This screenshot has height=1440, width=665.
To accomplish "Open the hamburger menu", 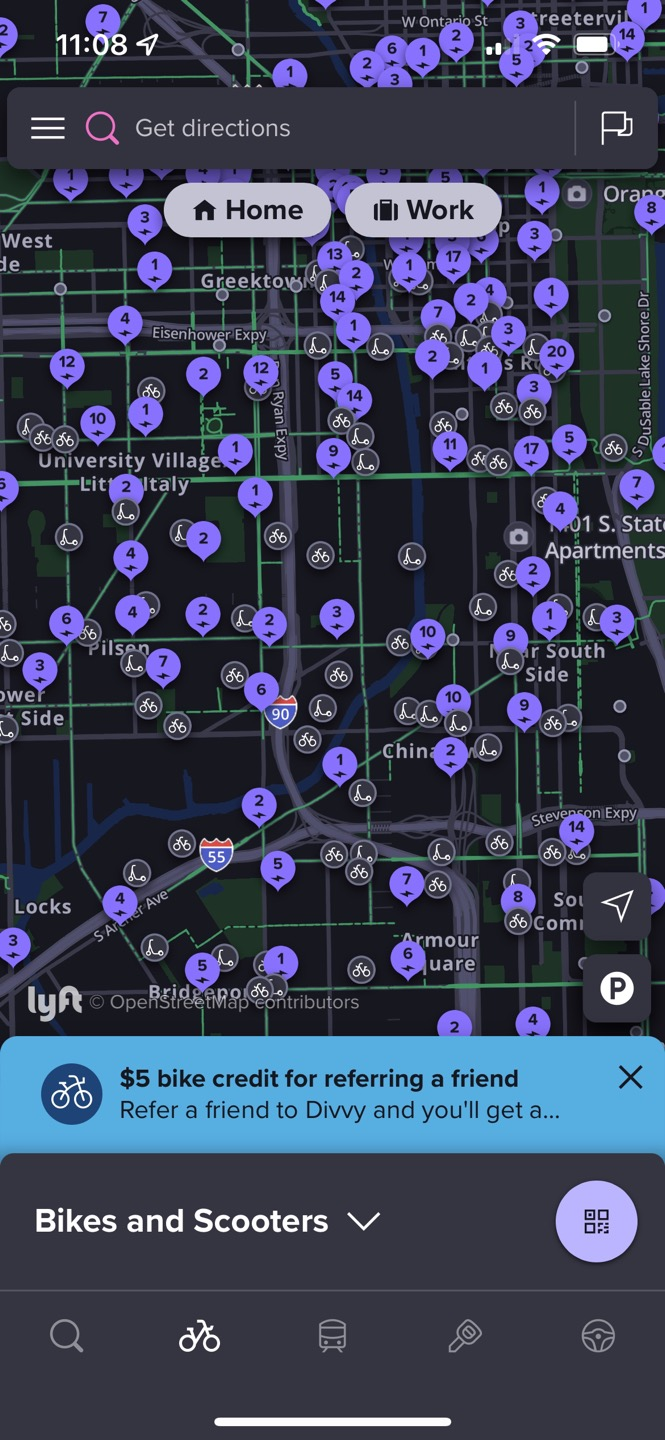I will coord(47,128).
